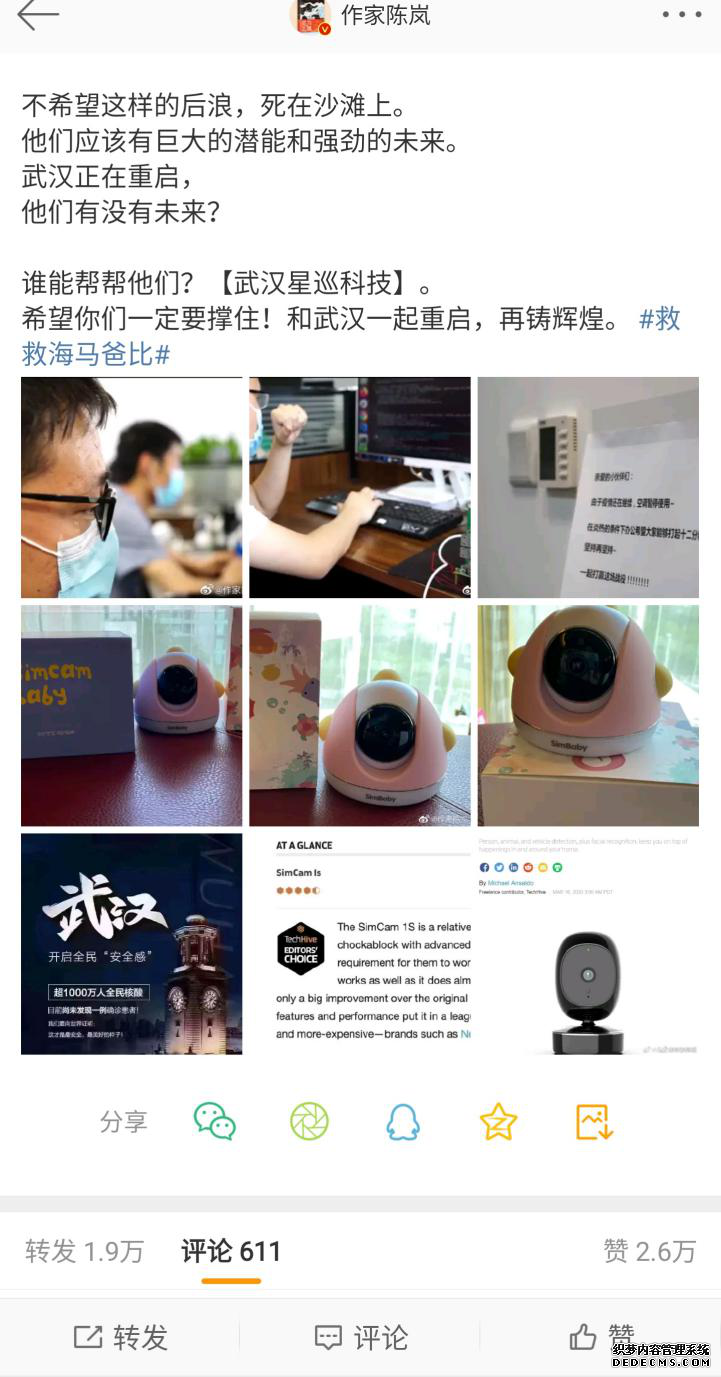Viewport: 721px width, 1377px height.
Task: View the Simcam Baby box photo
Action: pyautogui.click(x=131, y=716)
